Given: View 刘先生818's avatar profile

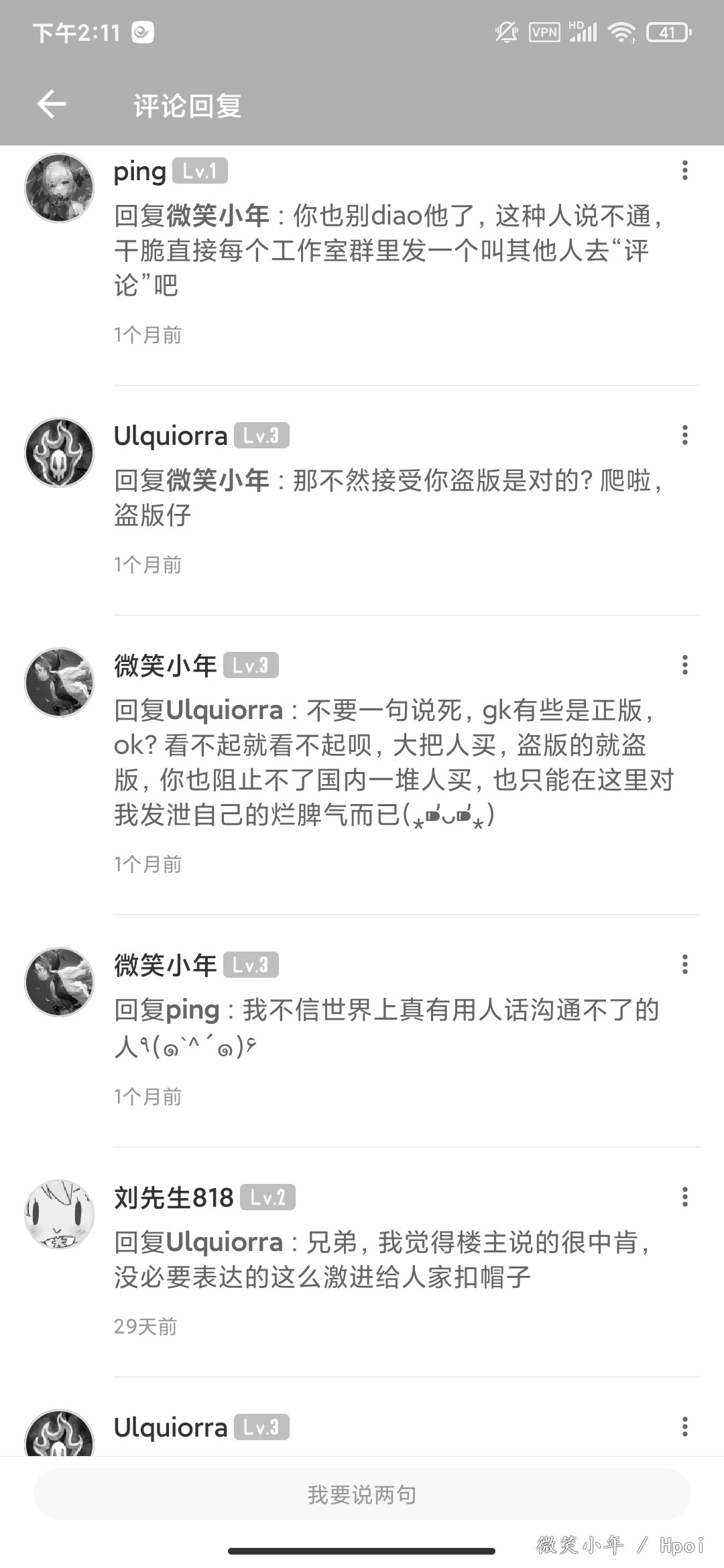Looking at the screenshot, I should (60, 1214).
